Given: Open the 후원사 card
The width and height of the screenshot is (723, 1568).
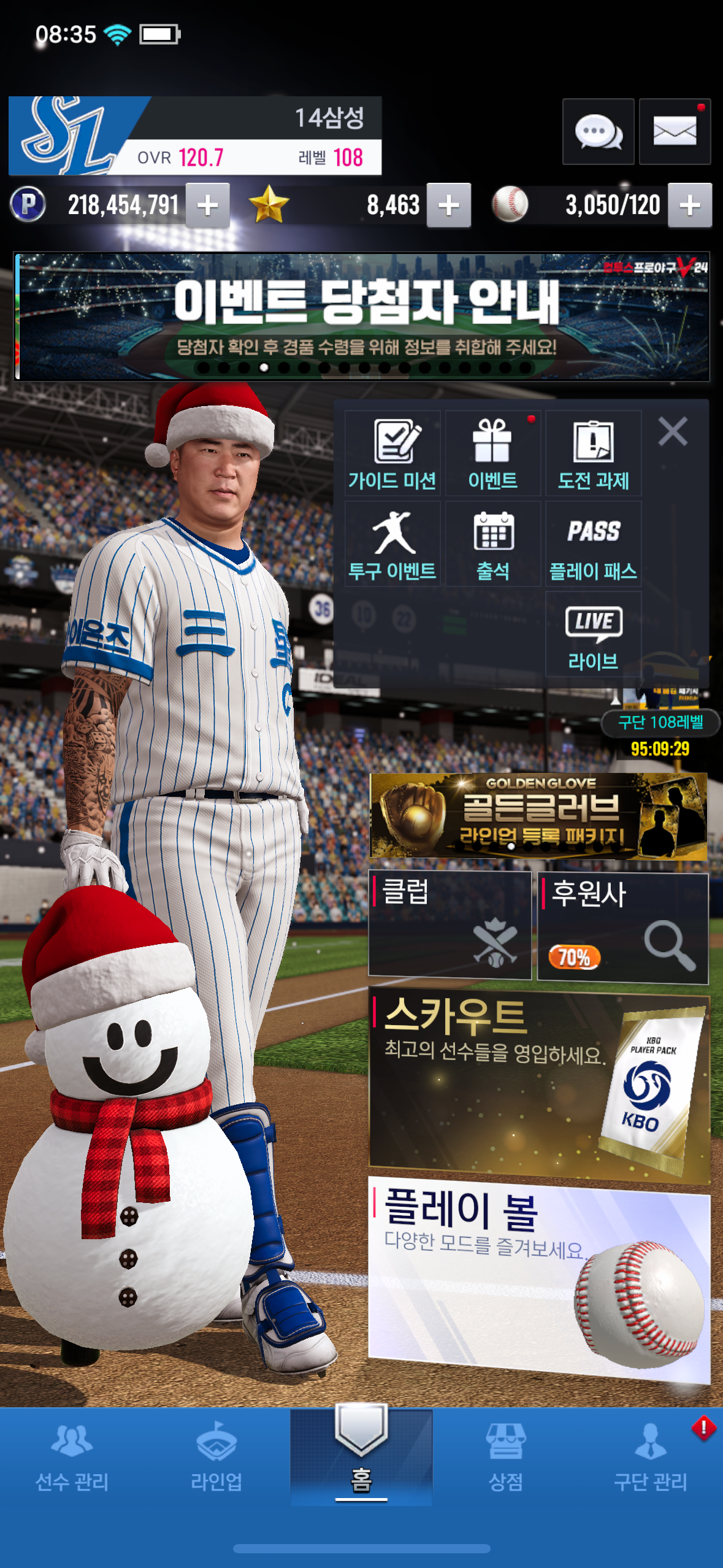Looking at the screenshot, I should pyautogui.click(x=622, y=927).
